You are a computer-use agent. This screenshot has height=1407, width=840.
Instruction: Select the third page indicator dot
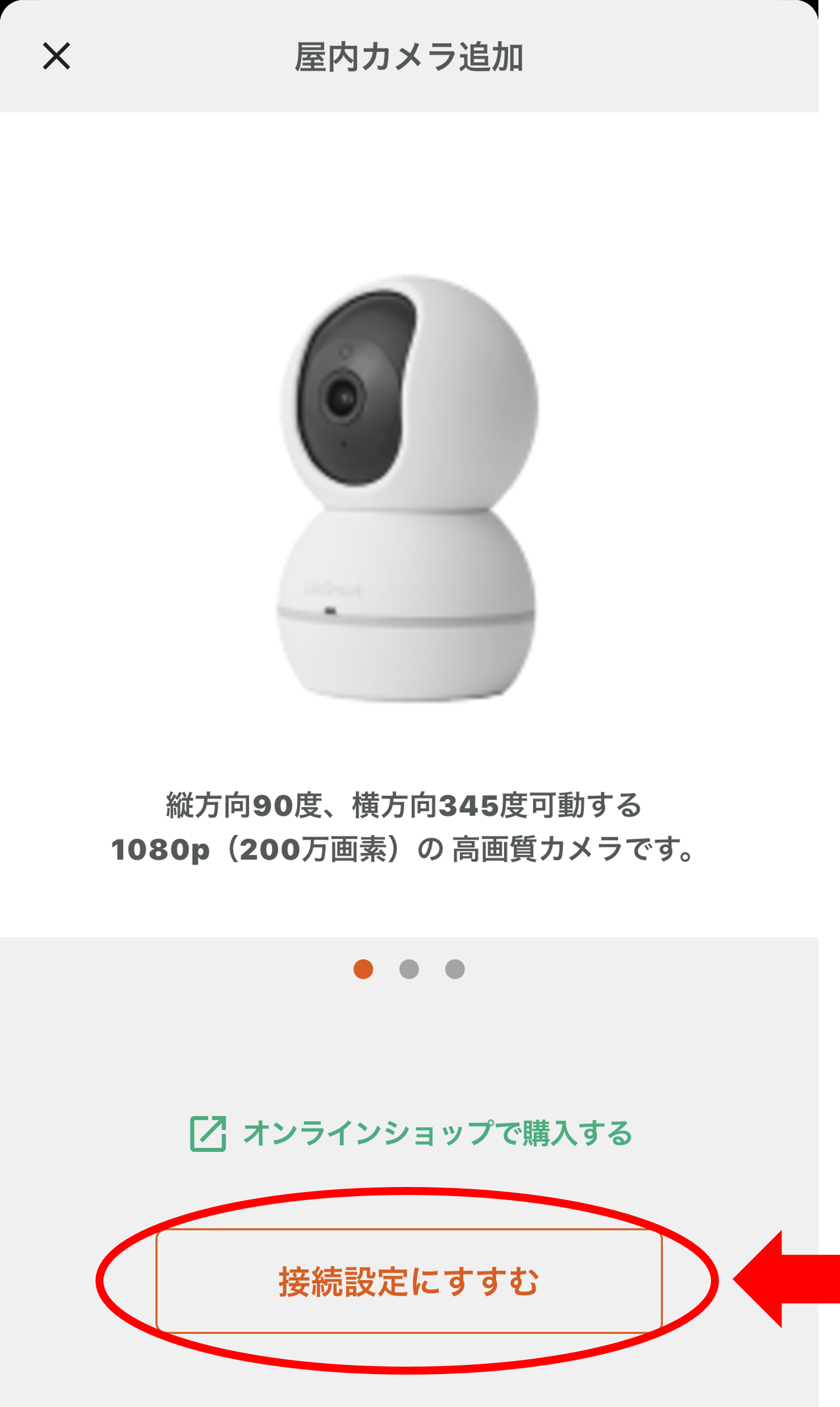pos(455,969)
